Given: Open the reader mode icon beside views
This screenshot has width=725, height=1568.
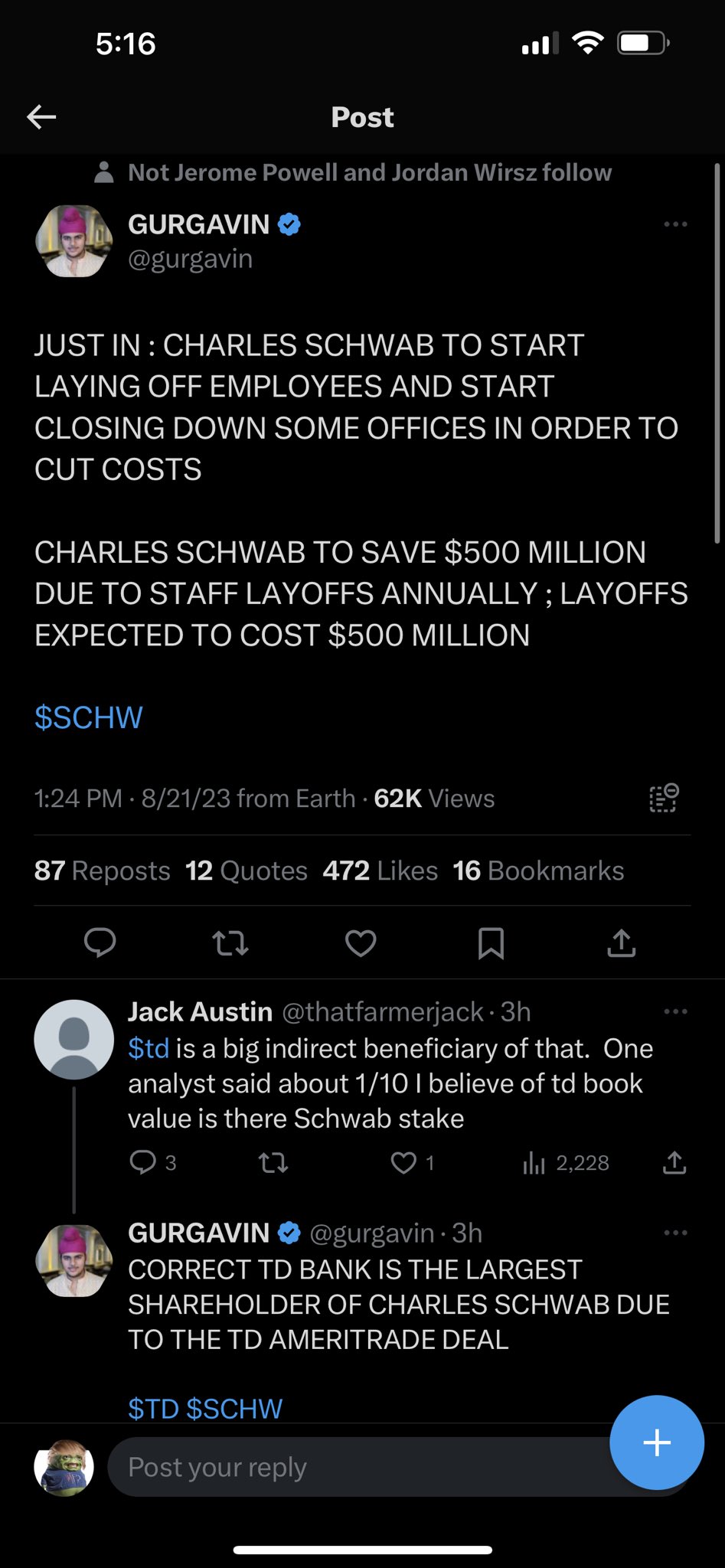Looking at the screenshot, I should coord(664,798).
